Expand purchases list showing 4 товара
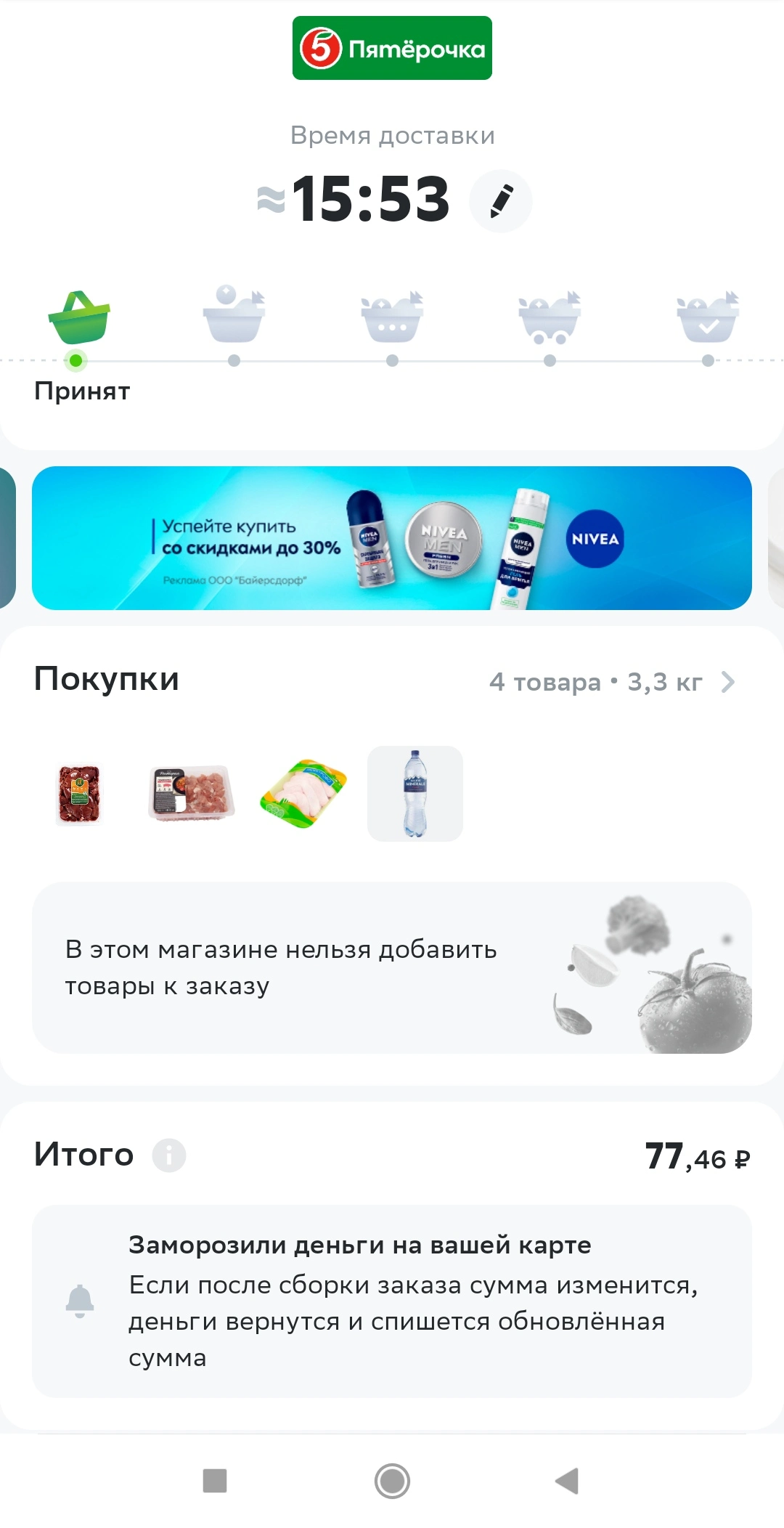This screenshot has height=1528, width=784. pyautogui.click(x=613, y=682)
